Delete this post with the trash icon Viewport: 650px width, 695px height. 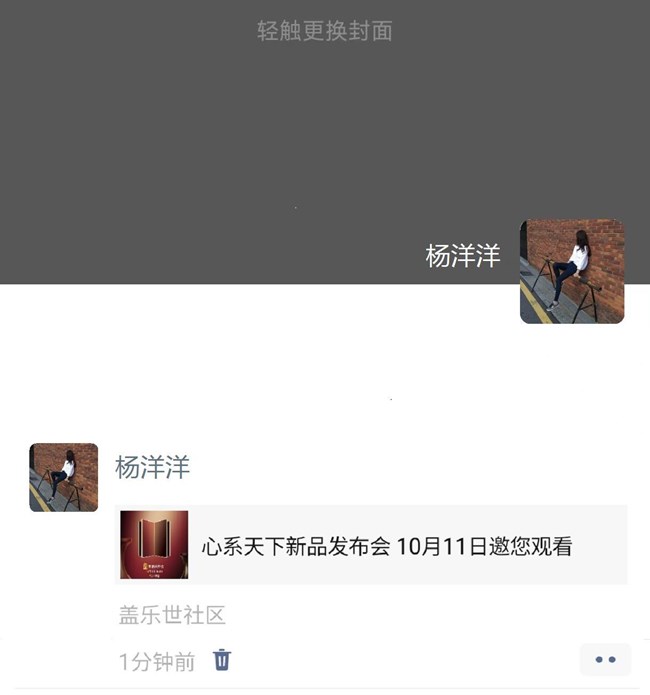[222, 660]
